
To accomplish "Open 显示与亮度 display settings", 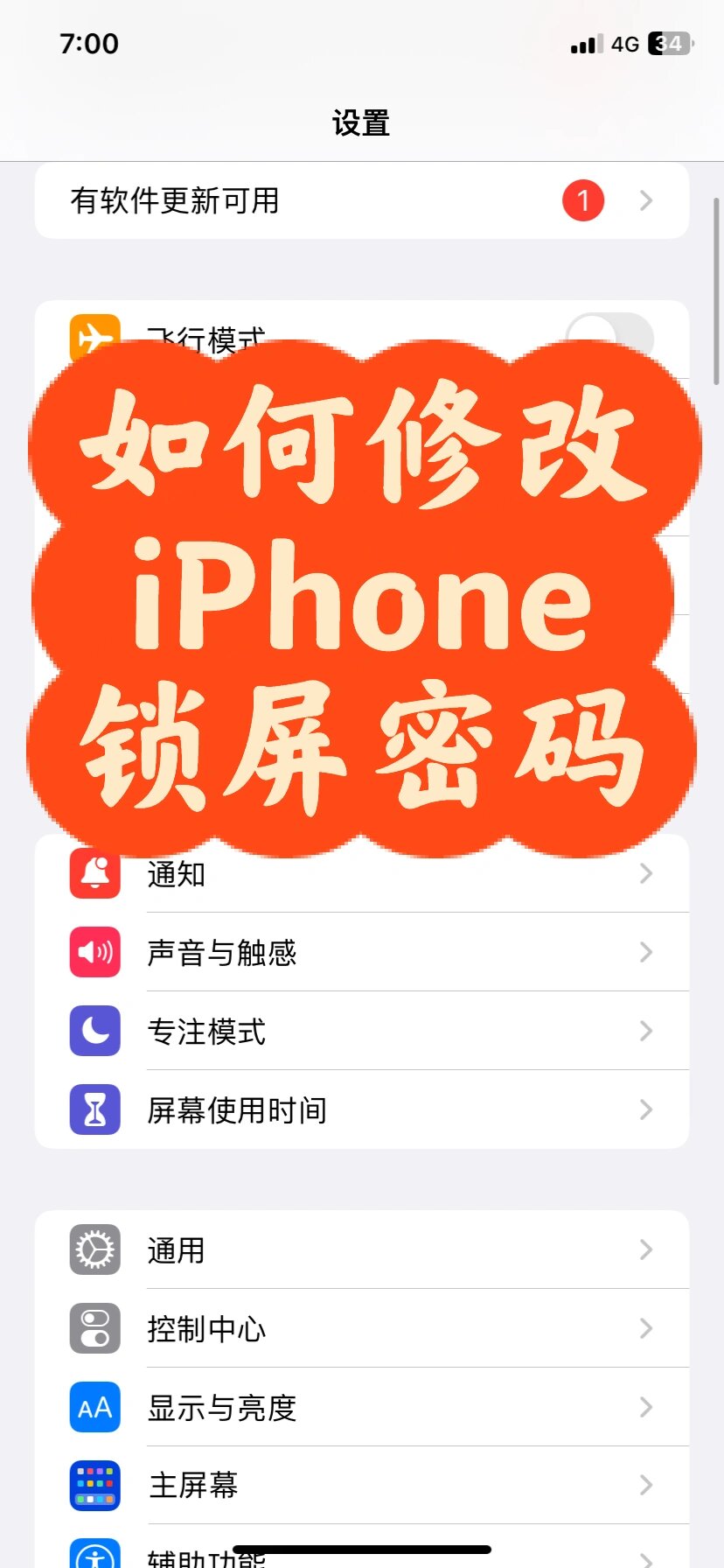I will (x=361, y=1407).
